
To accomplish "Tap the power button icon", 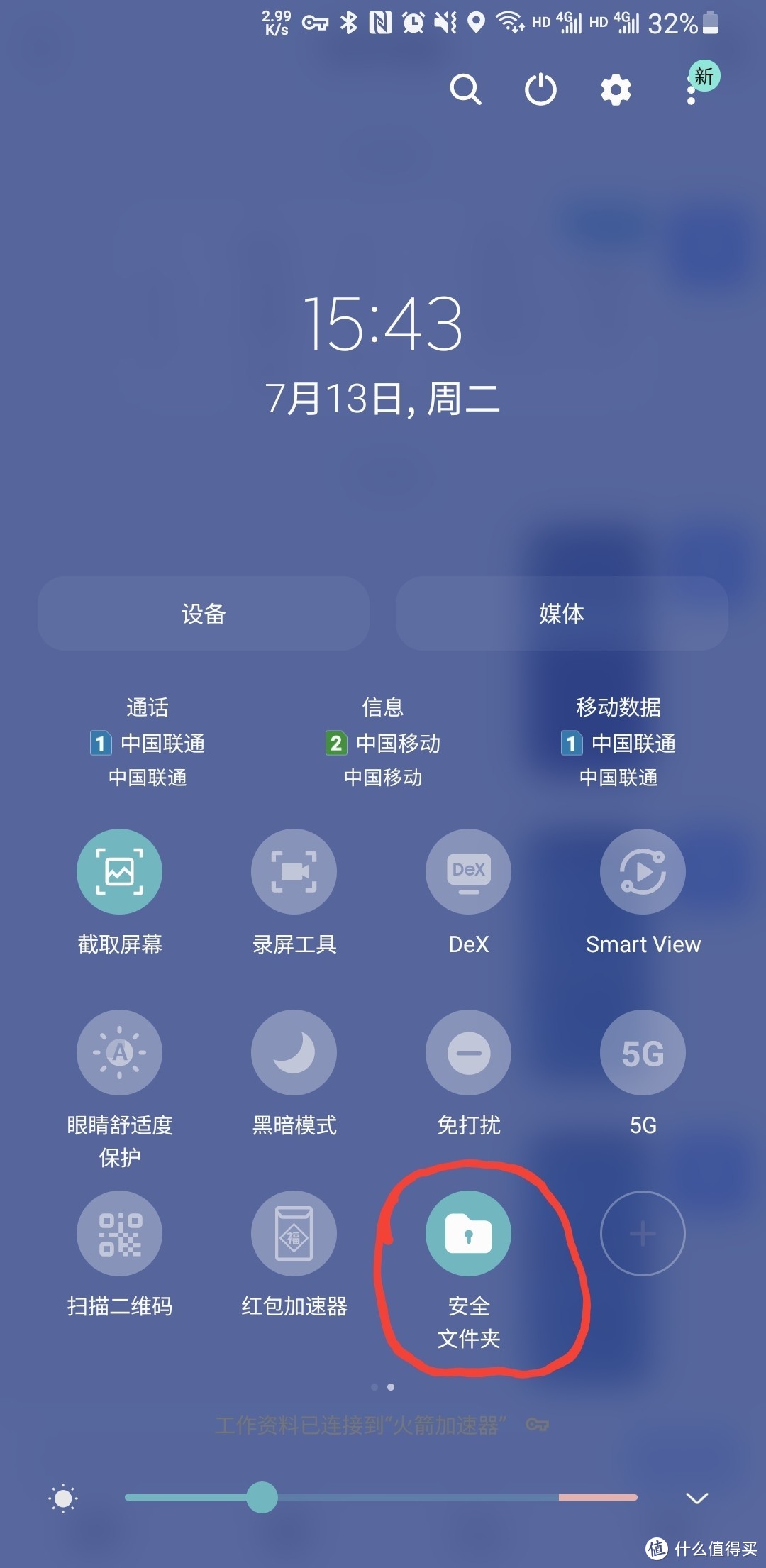I will tap(540, 90).
